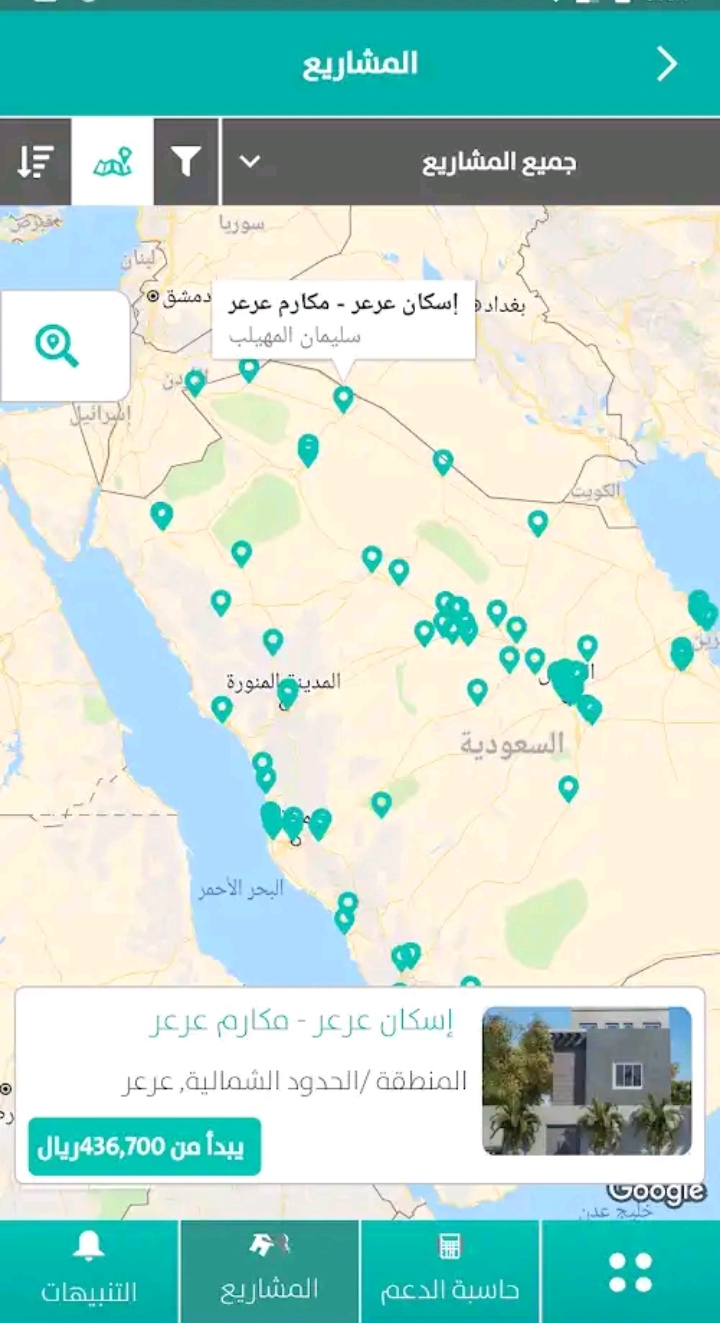Expand the جميع المشاريع dropdown
Viewport: 720px width, 1323px height.
point(471,161)
